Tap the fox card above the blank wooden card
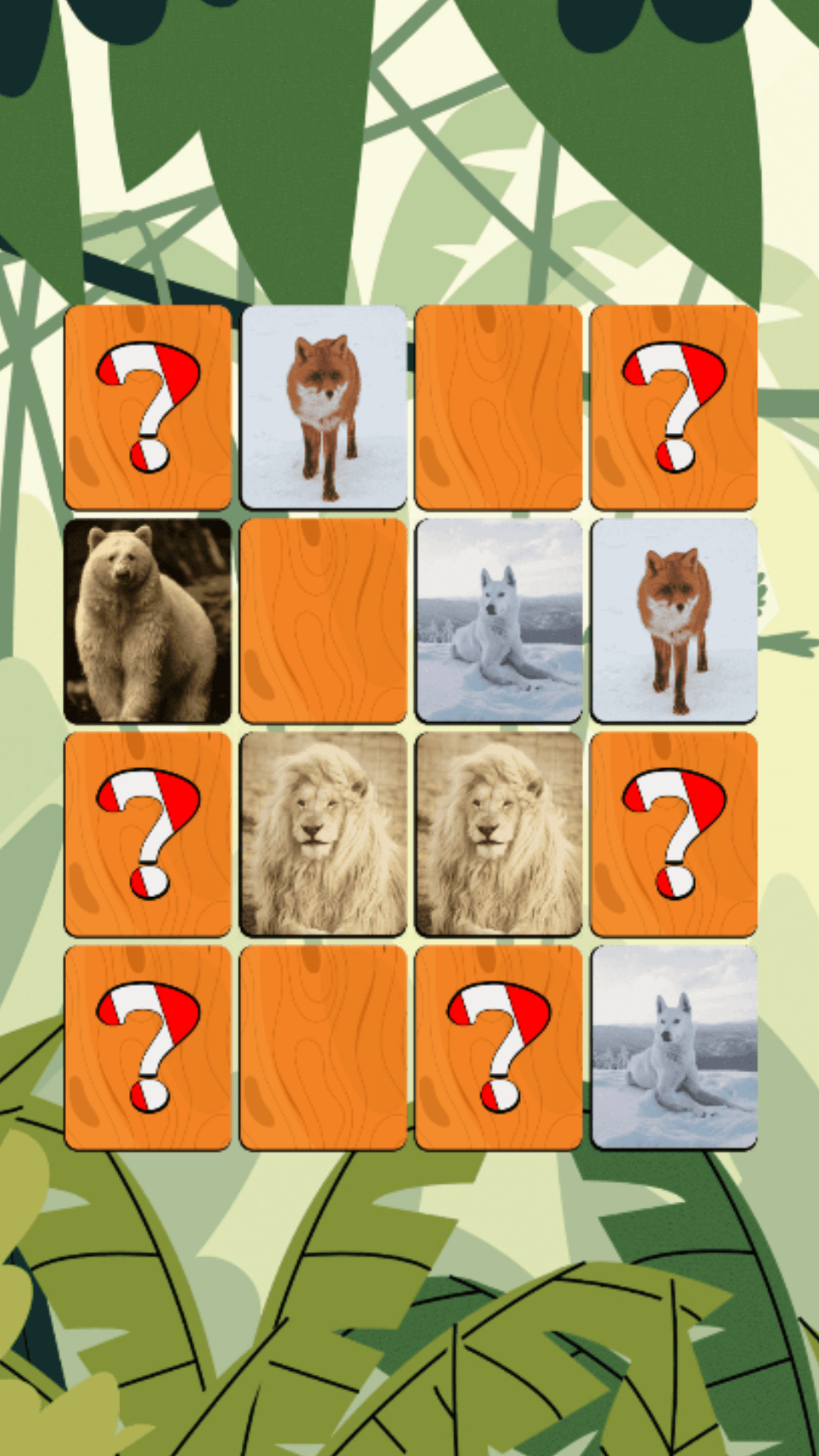 pos(324,407)
